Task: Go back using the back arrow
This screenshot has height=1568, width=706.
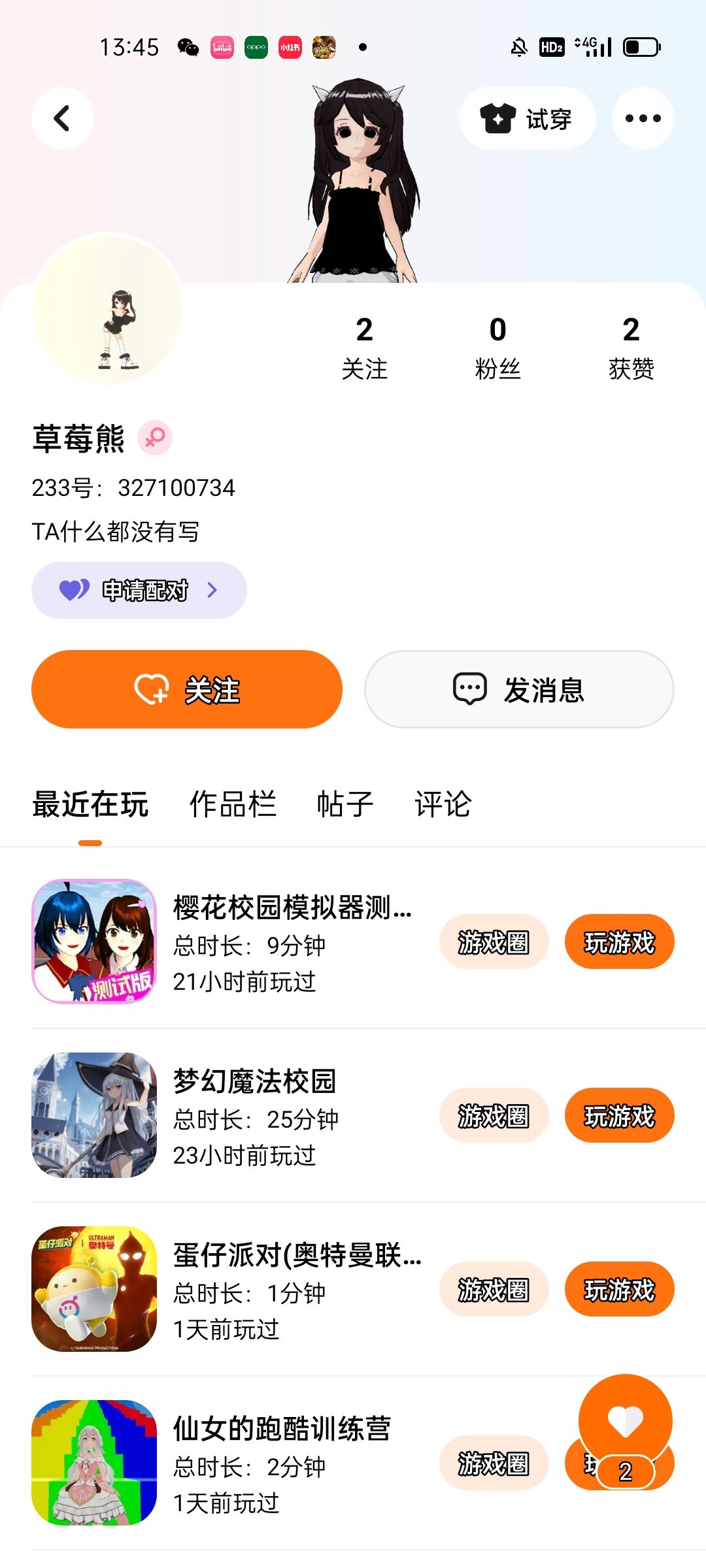Action: click(62, 118)
